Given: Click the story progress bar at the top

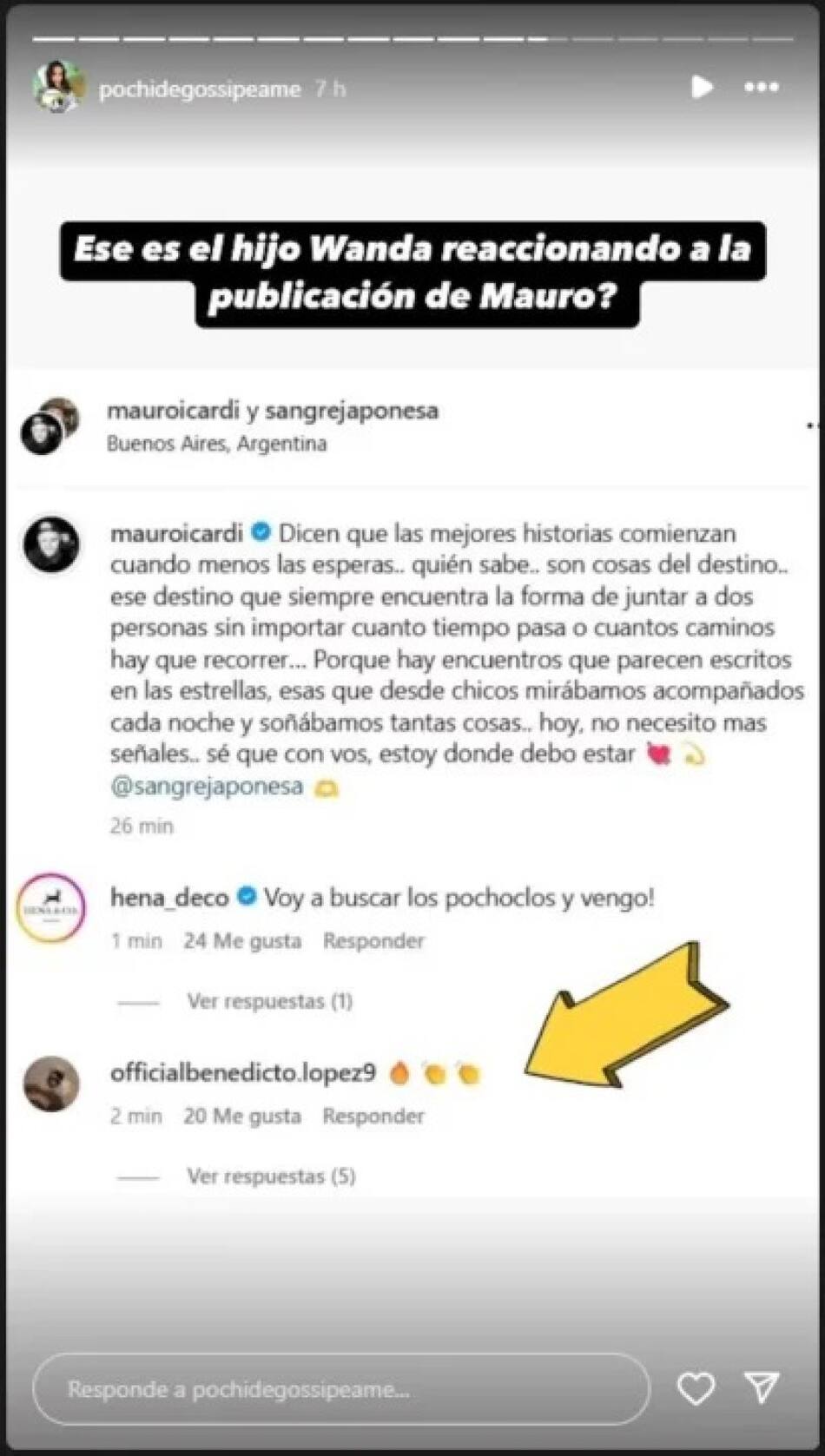Looking at the screenshot, I should click(412, 38).
